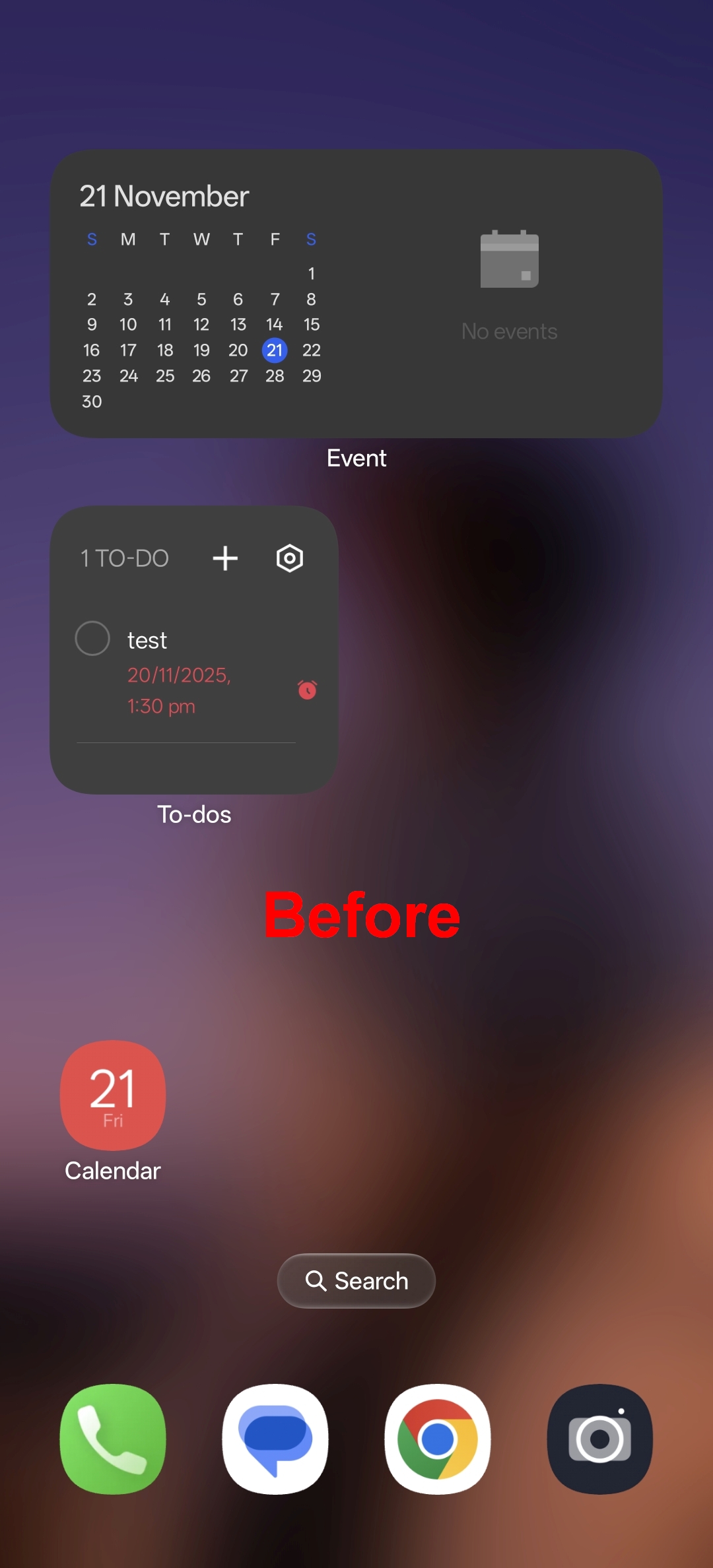
Task: Launch the Messages app
Action: pos(275,1439)
